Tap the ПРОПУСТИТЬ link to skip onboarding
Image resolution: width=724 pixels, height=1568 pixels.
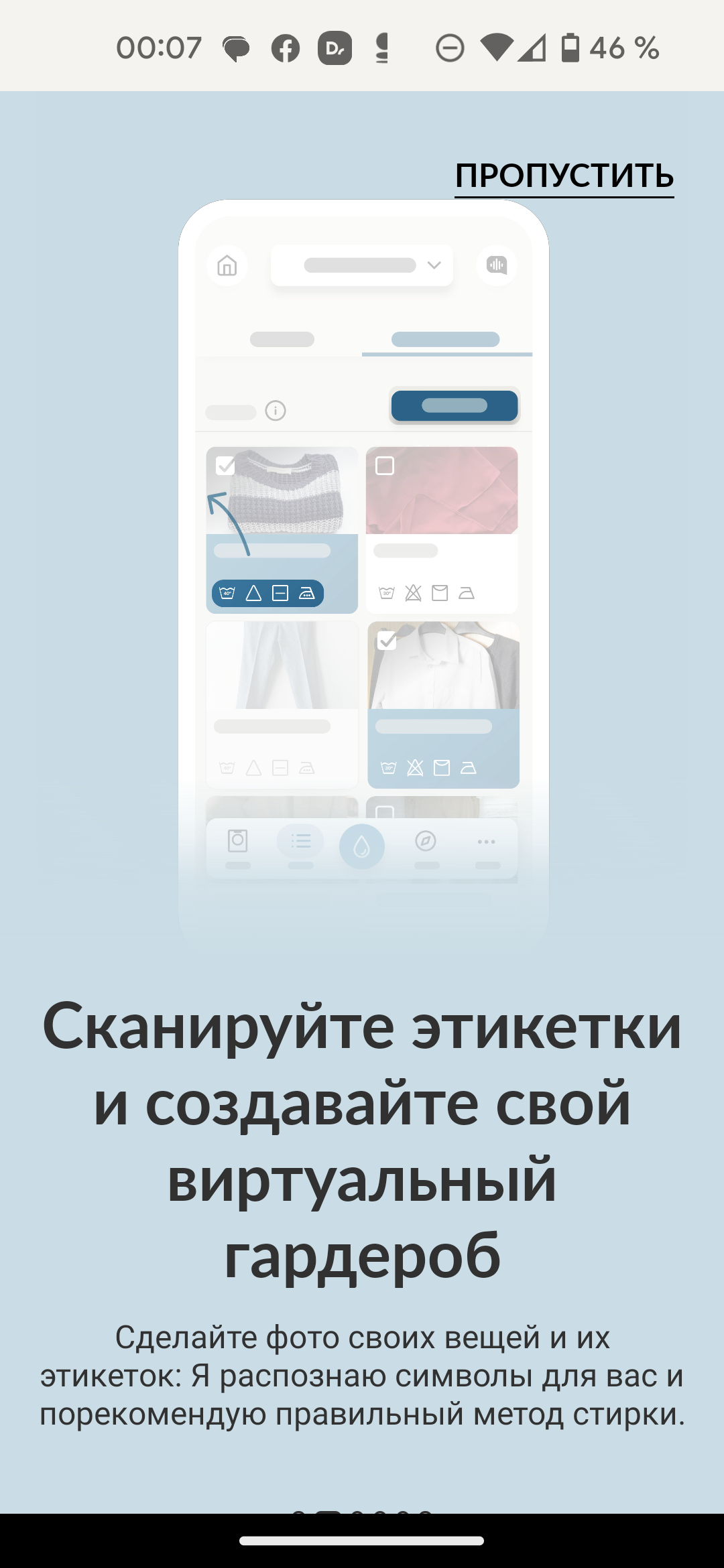[x=564, y=176]
